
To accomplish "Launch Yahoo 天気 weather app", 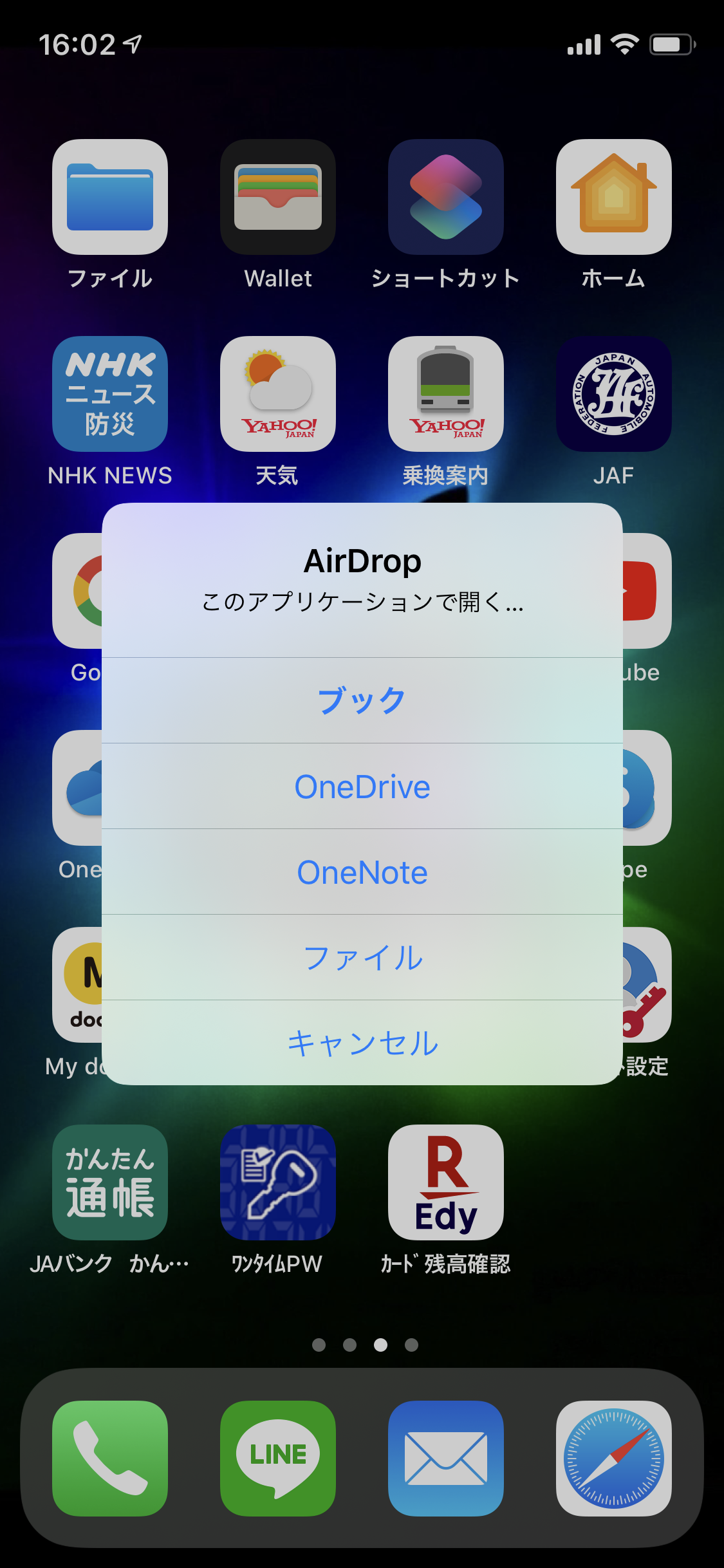I will [278, 394].
